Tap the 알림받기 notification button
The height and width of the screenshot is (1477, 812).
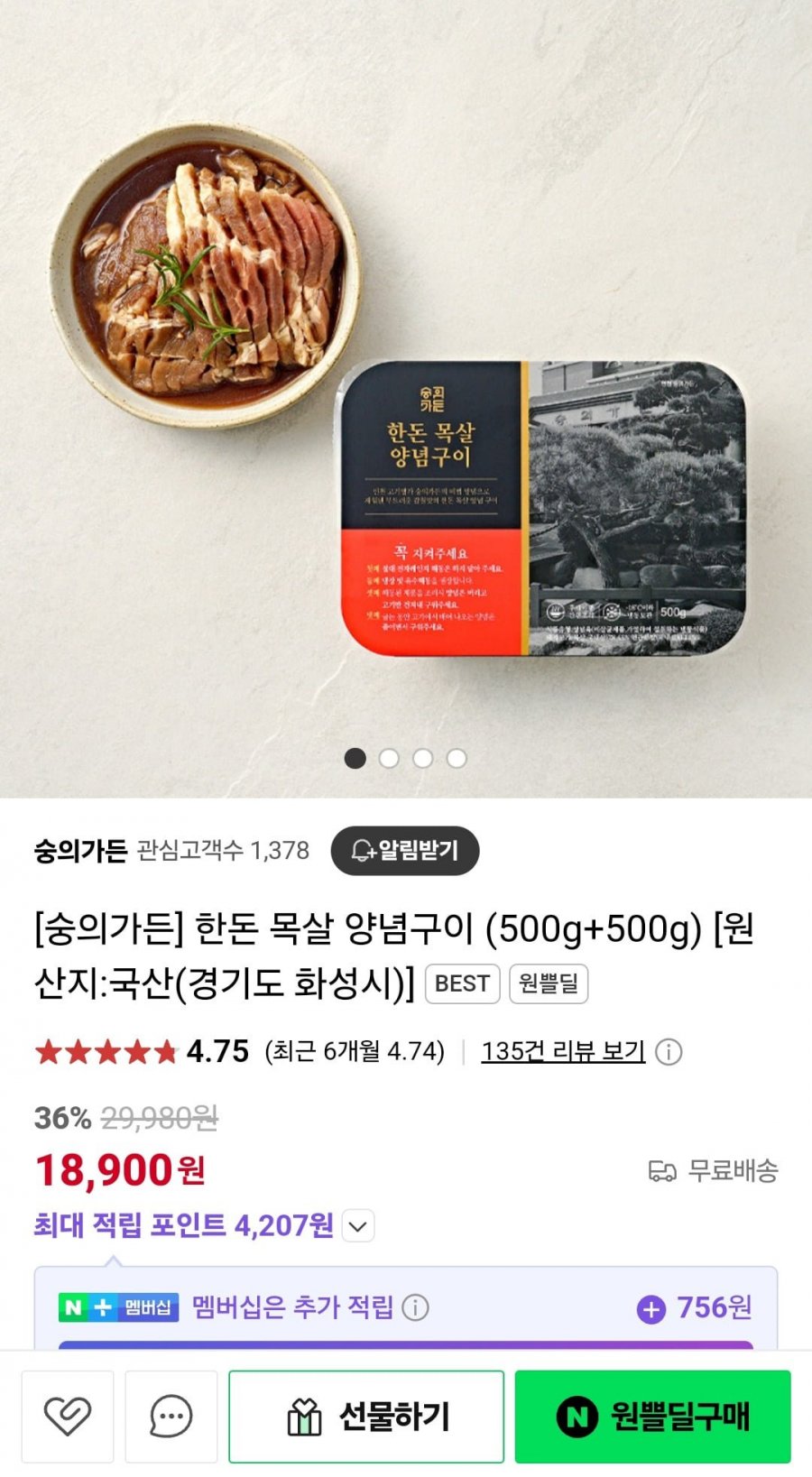pos(404,850)
